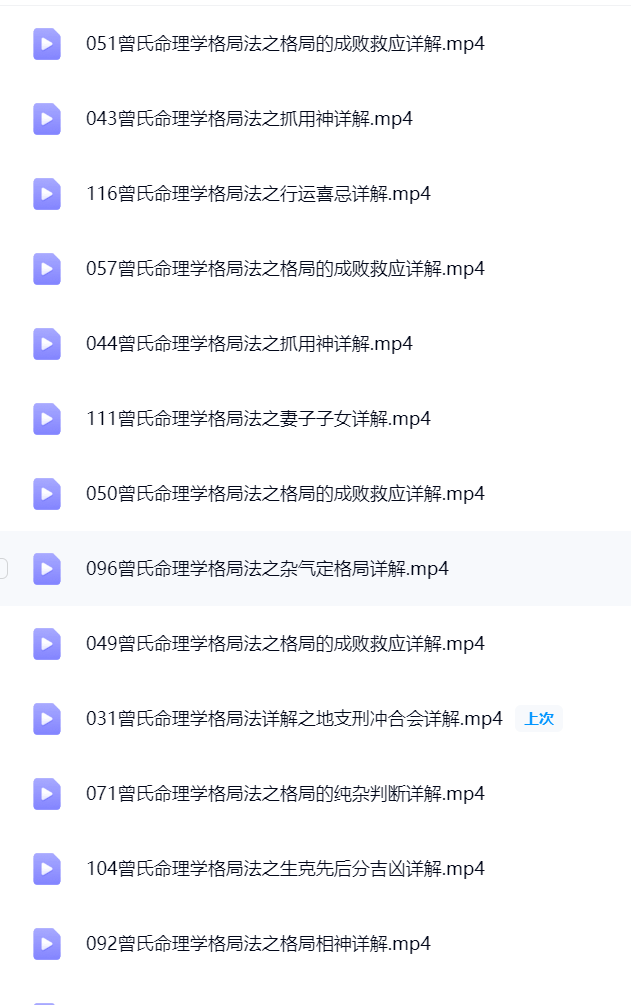
Task: Play 111 妻子子女详解.mp4
Action: (258, 419)
